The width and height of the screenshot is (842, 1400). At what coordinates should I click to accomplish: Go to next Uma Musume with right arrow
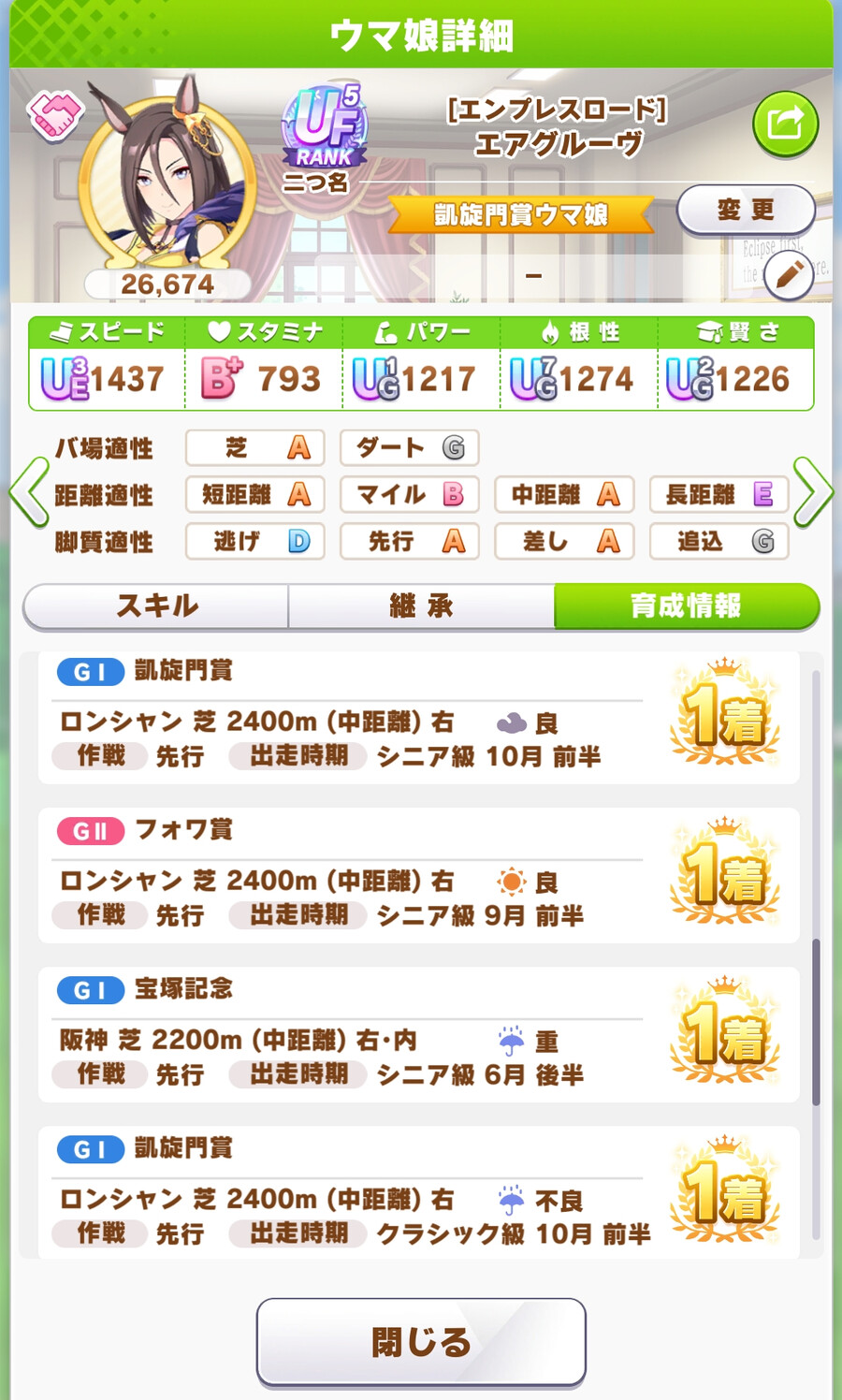tap(812, 492)
